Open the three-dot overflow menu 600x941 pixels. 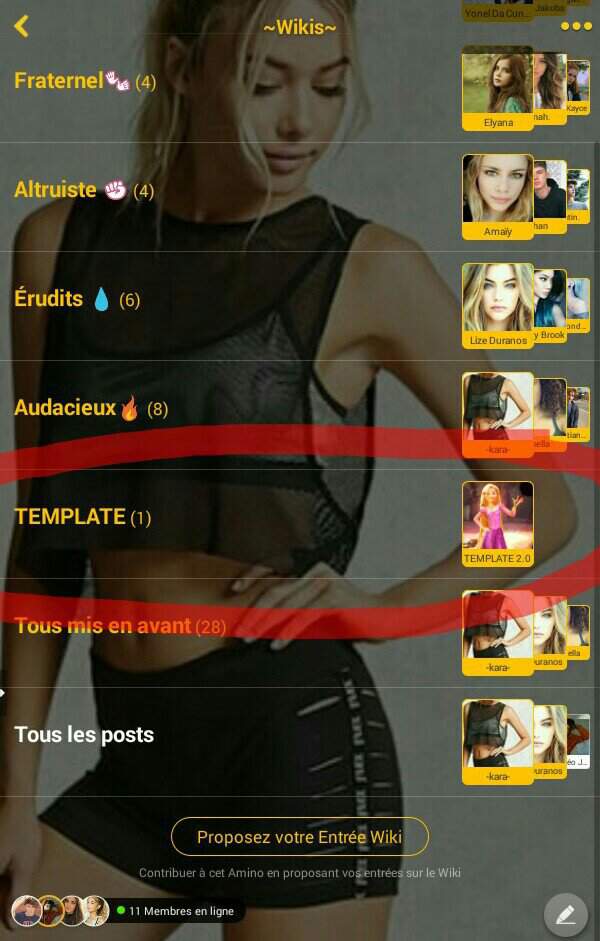coord(576,27)
